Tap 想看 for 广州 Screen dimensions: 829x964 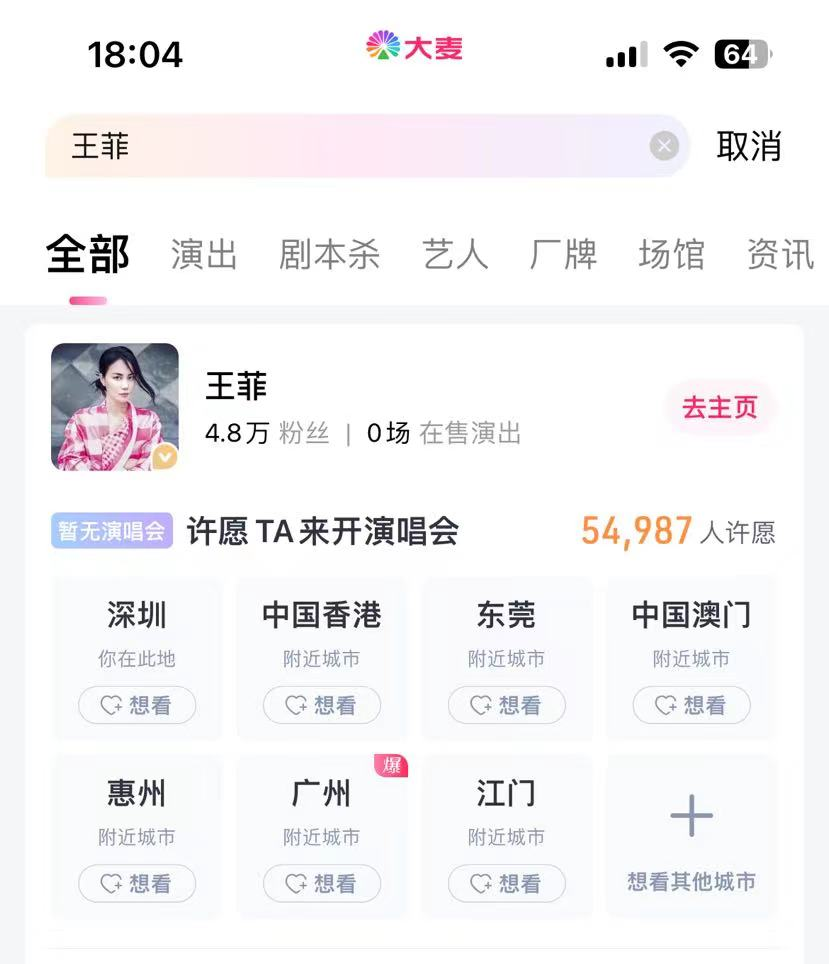coord(322,883)
